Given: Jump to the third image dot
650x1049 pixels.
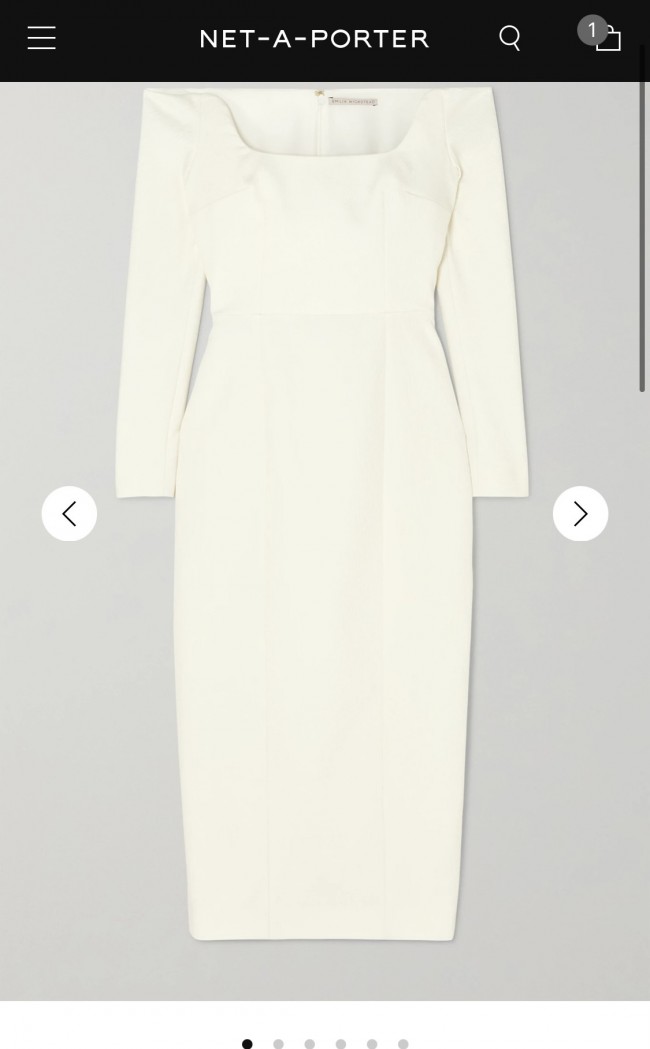Looking at the screenshot, I should (x=309, y=1044).
